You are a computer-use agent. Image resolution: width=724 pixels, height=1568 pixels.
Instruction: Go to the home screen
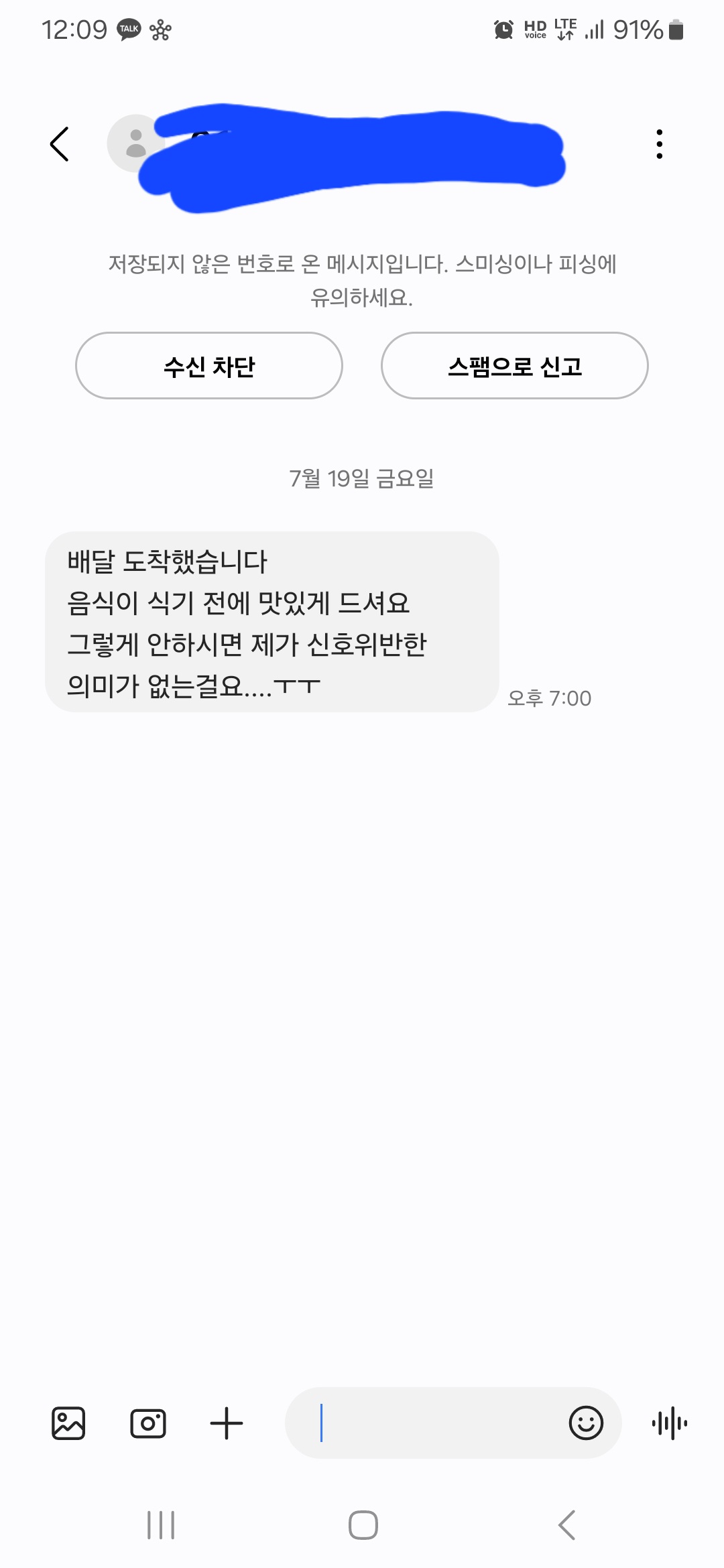click(x=363, y=1525)
